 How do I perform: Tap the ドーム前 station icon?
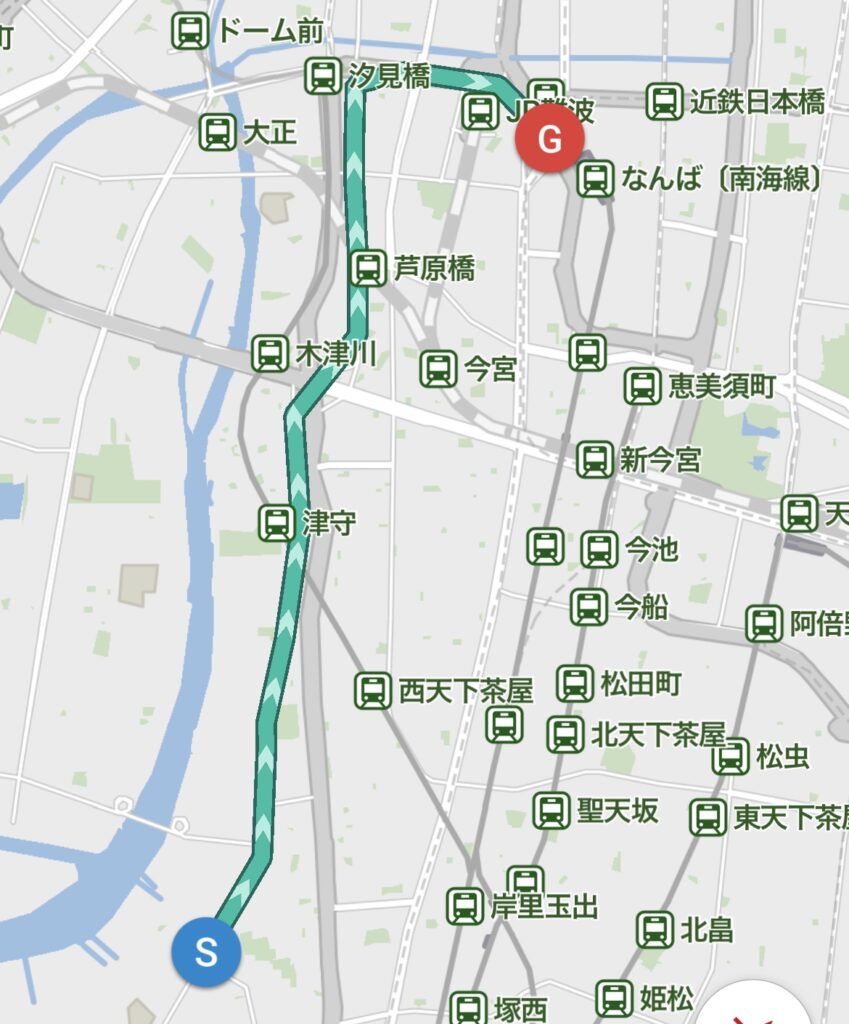[x=190, y=31]
